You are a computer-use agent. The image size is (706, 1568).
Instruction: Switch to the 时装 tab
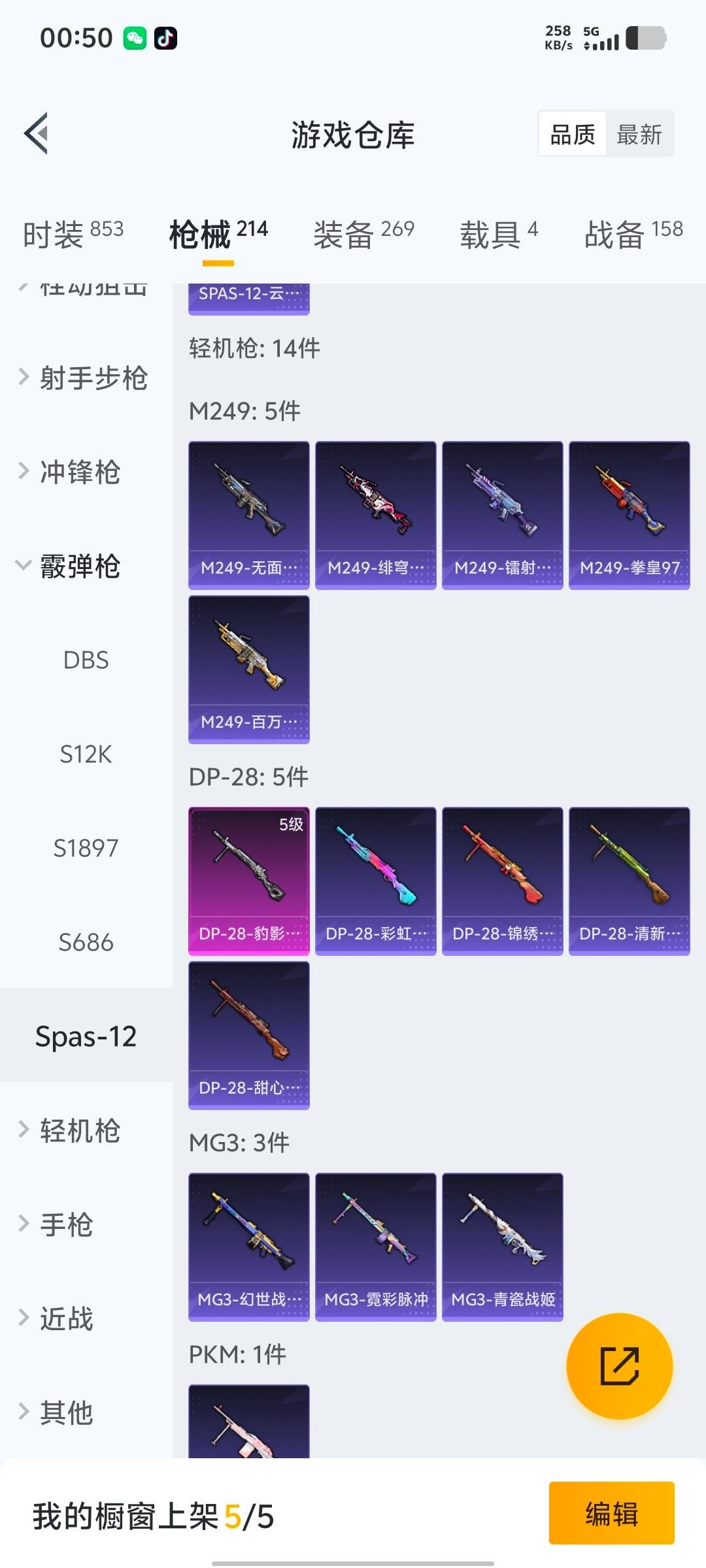[x=73, y=234]
